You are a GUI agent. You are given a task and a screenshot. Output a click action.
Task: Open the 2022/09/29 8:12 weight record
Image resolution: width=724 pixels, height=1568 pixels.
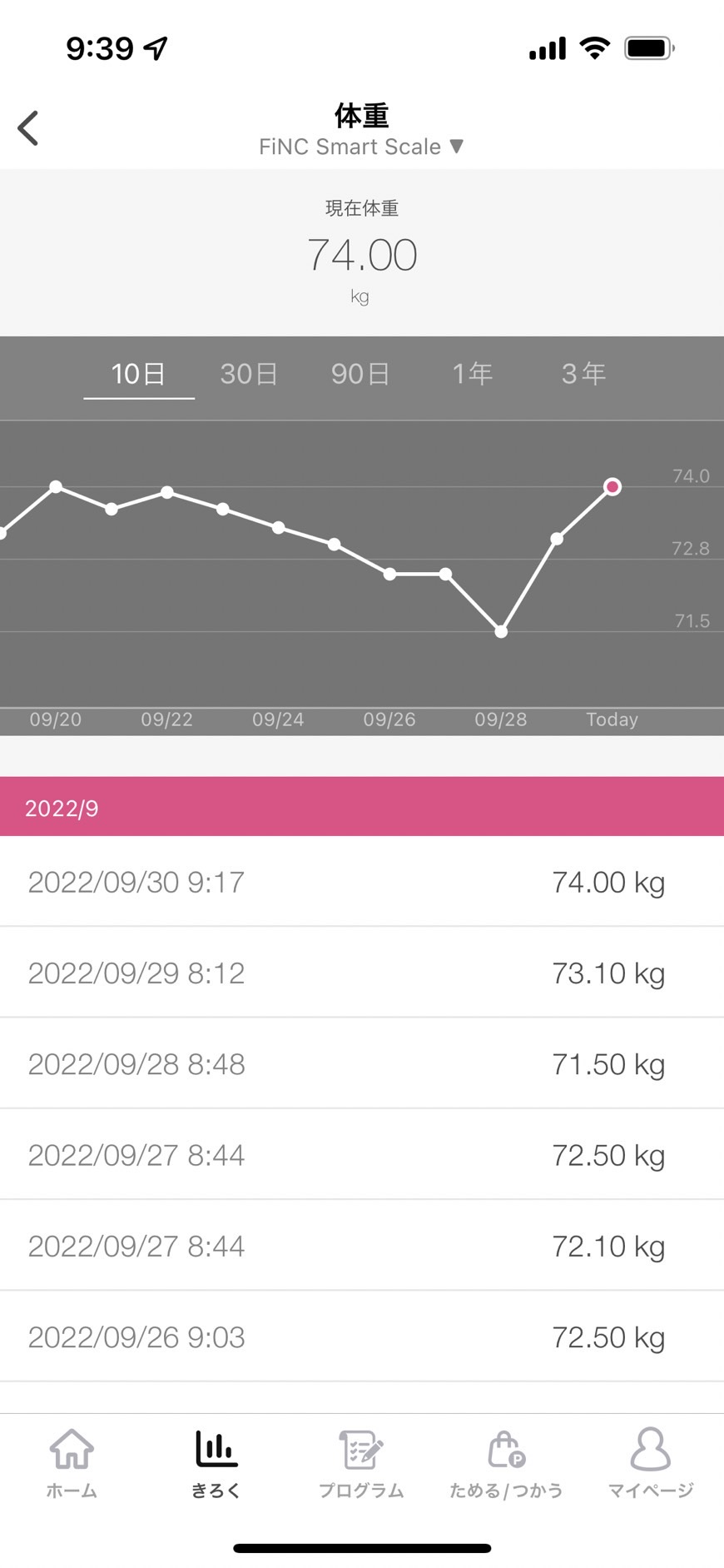click(x=362, y=972)
